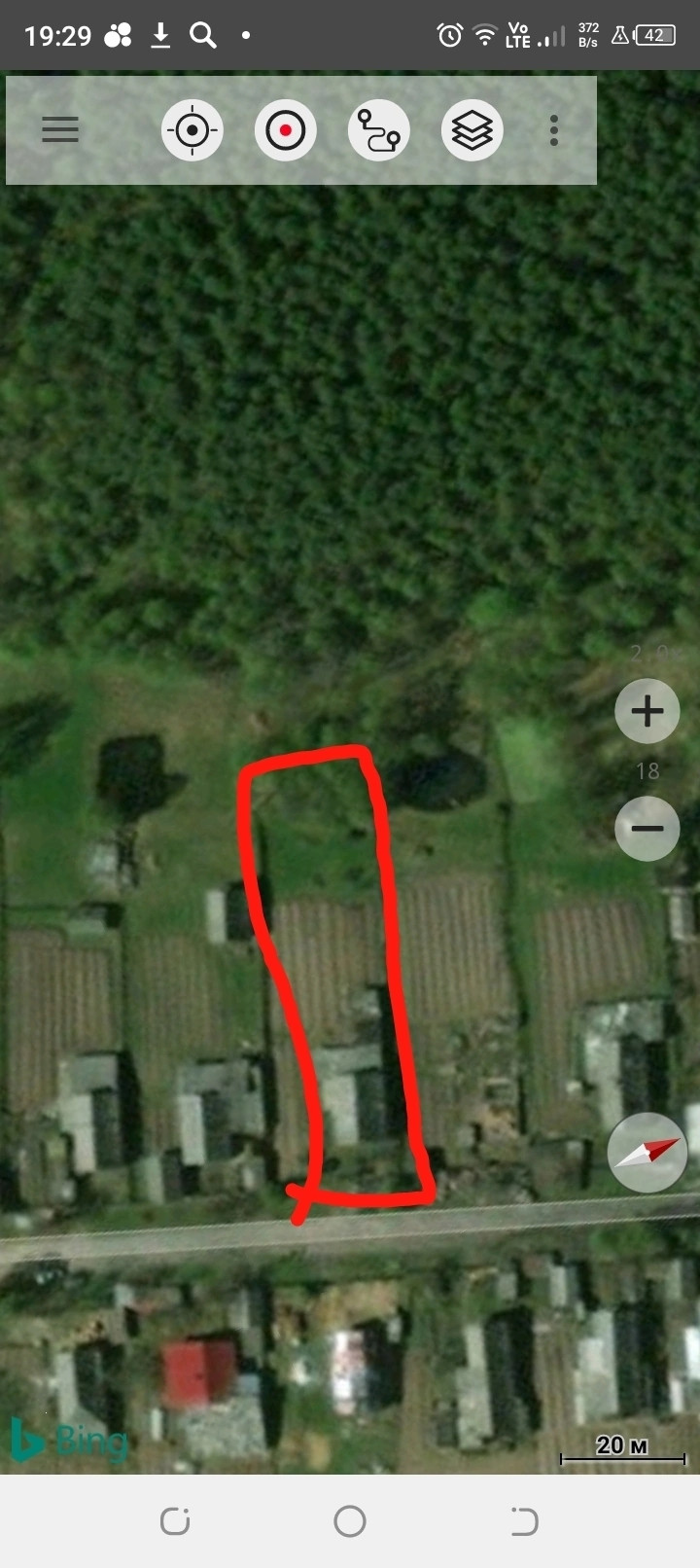Zoom out with the minus button
This screenshot has height=1568, width=700.
tap(647, 829)
